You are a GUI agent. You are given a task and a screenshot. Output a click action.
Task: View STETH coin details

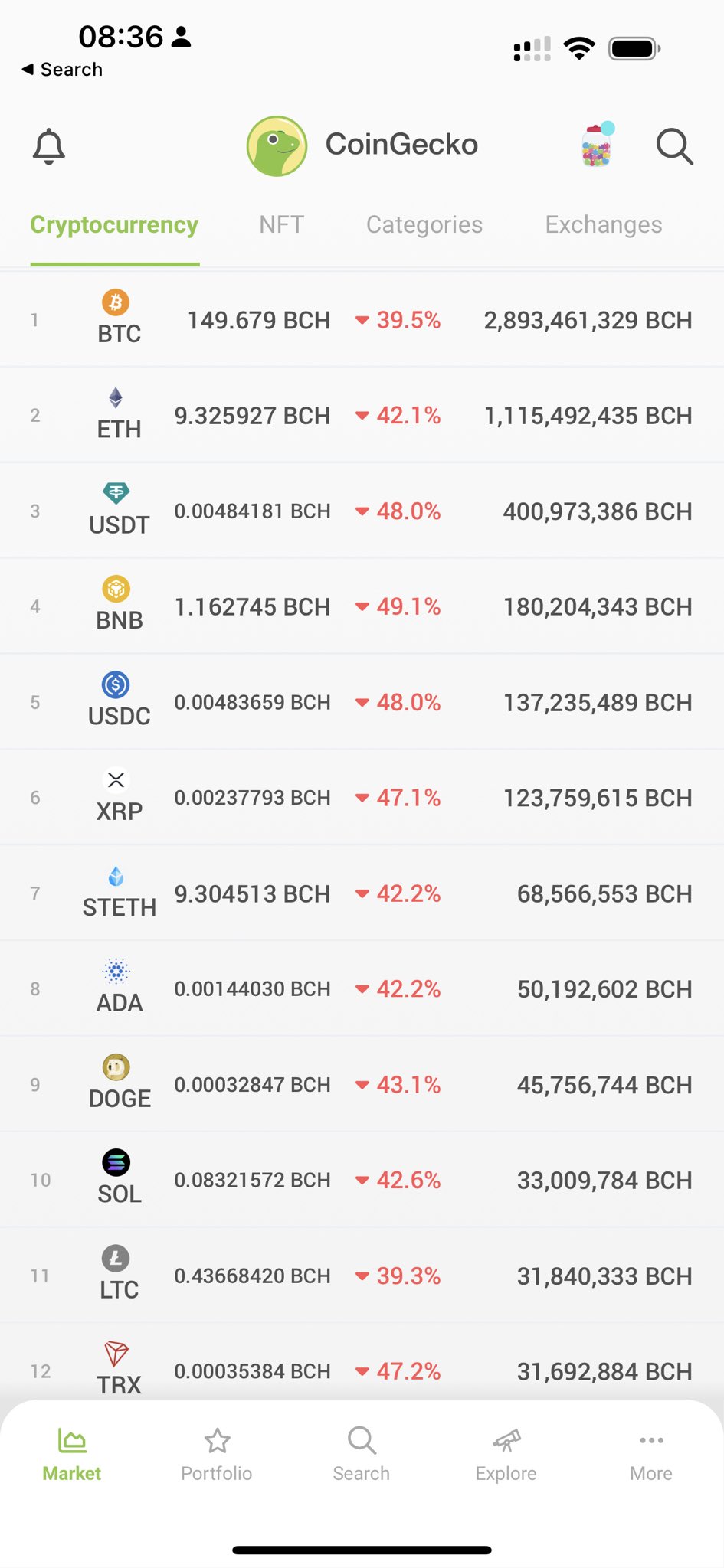[x=362, y=893]
